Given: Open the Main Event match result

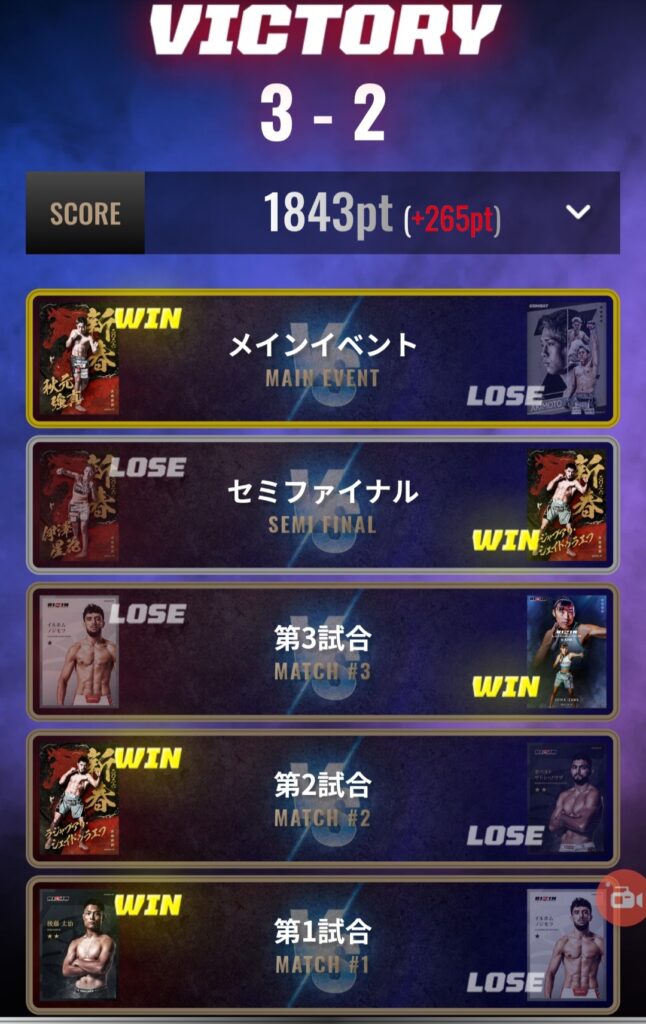Looking at the screenshot, I should (322, 359).
